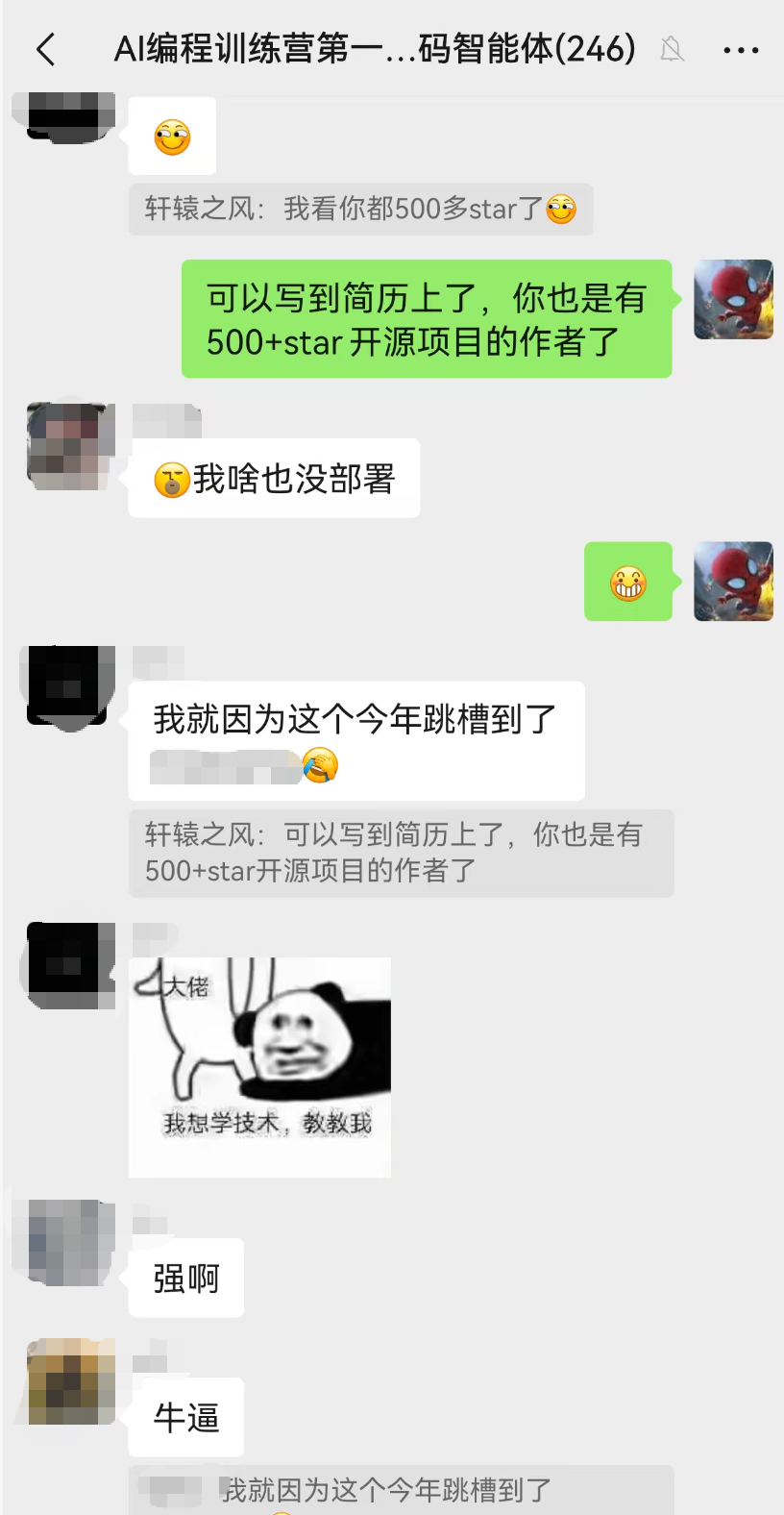View profile of the 今年跳槽到了 sender
The image size is (784, 1515).
pyautogui.click(x=67, y=684)
